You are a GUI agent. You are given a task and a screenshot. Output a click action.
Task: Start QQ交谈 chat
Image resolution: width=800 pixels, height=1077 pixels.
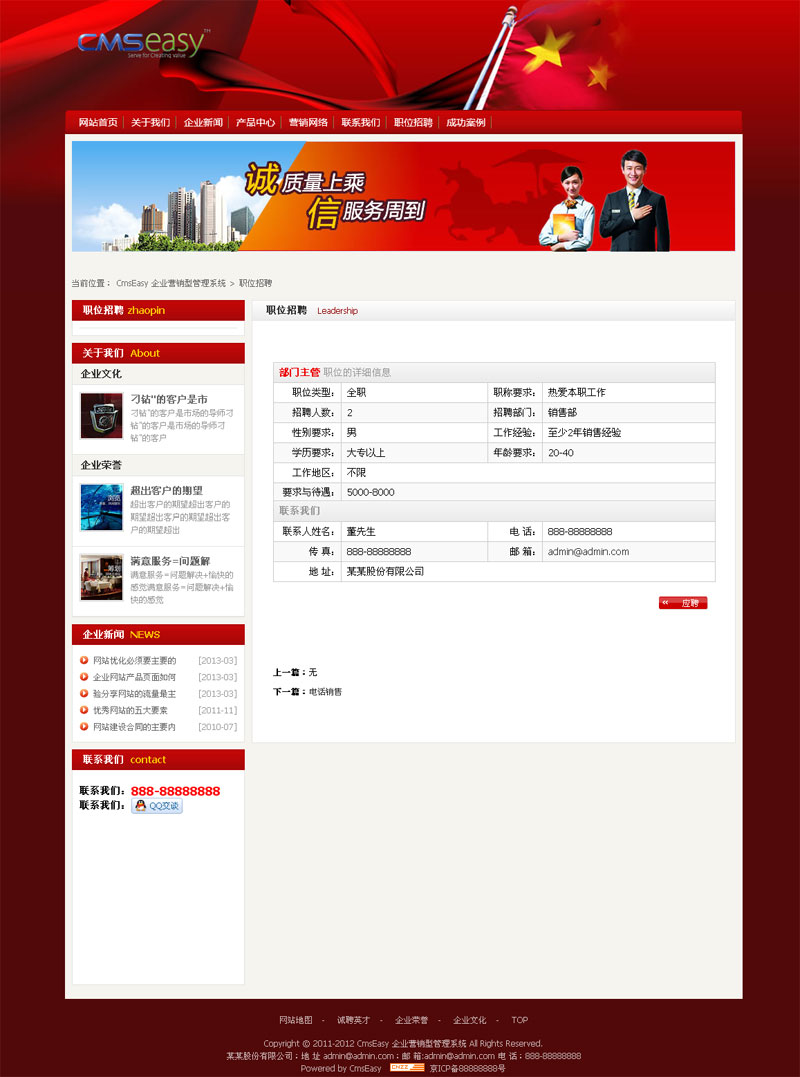tap(157, 806)
